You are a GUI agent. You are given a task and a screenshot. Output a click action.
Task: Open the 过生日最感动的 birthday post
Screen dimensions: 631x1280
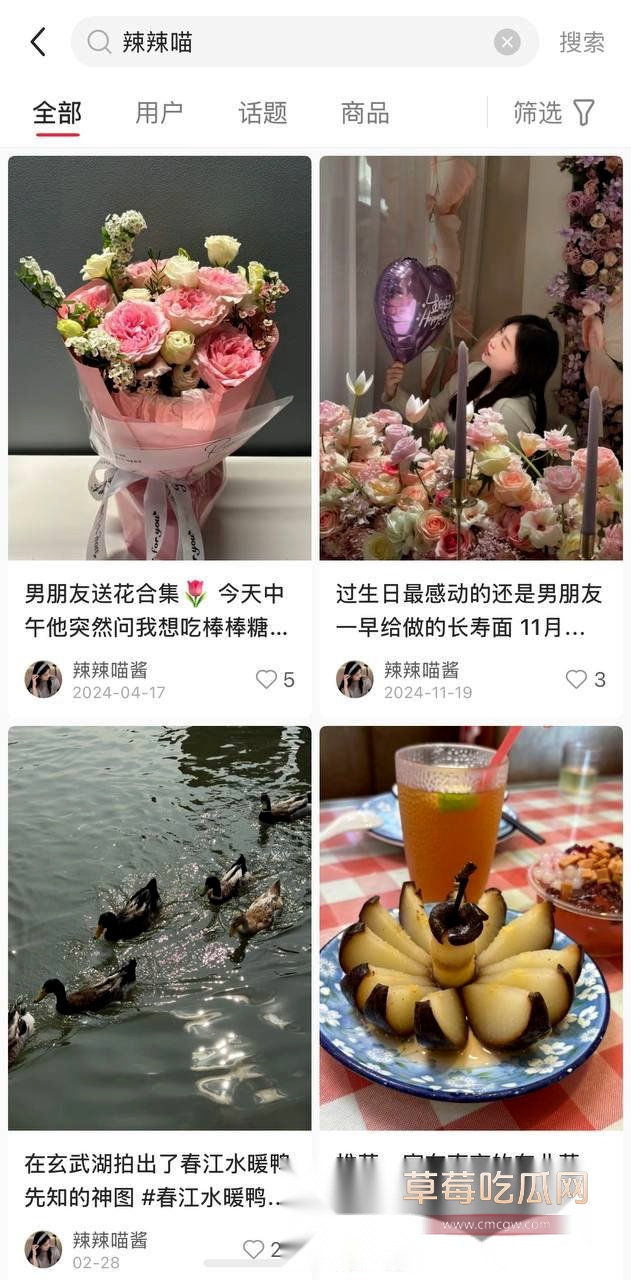click(x=471, y=358)
